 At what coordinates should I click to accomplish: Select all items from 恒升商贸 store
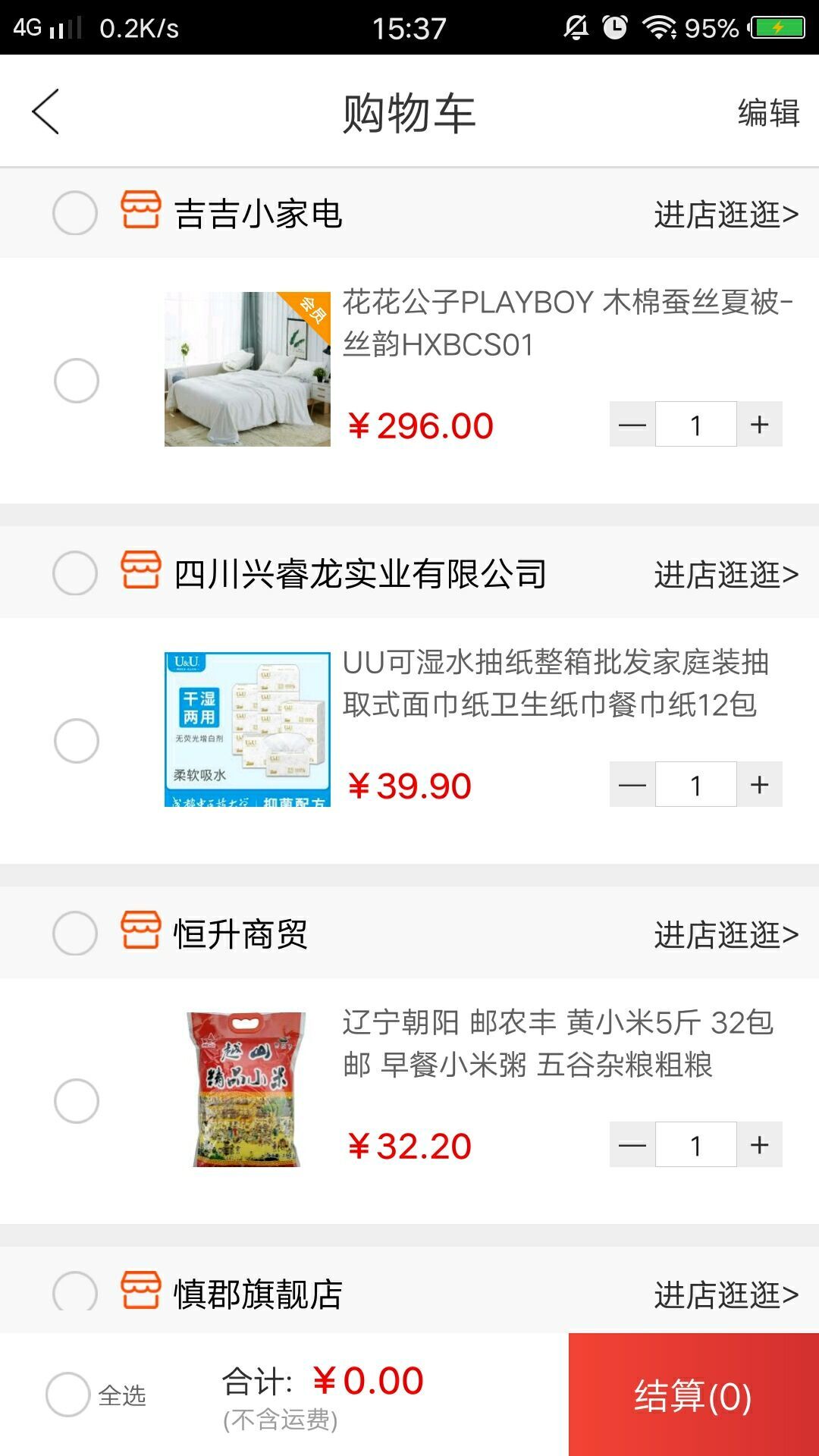[x=75, y=934]
